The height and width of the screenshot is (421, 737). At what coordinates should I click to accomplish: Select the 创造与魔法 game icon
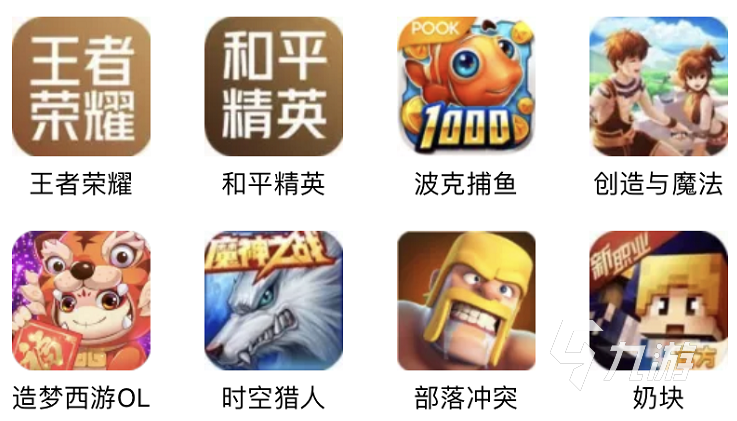coord(658,86)
